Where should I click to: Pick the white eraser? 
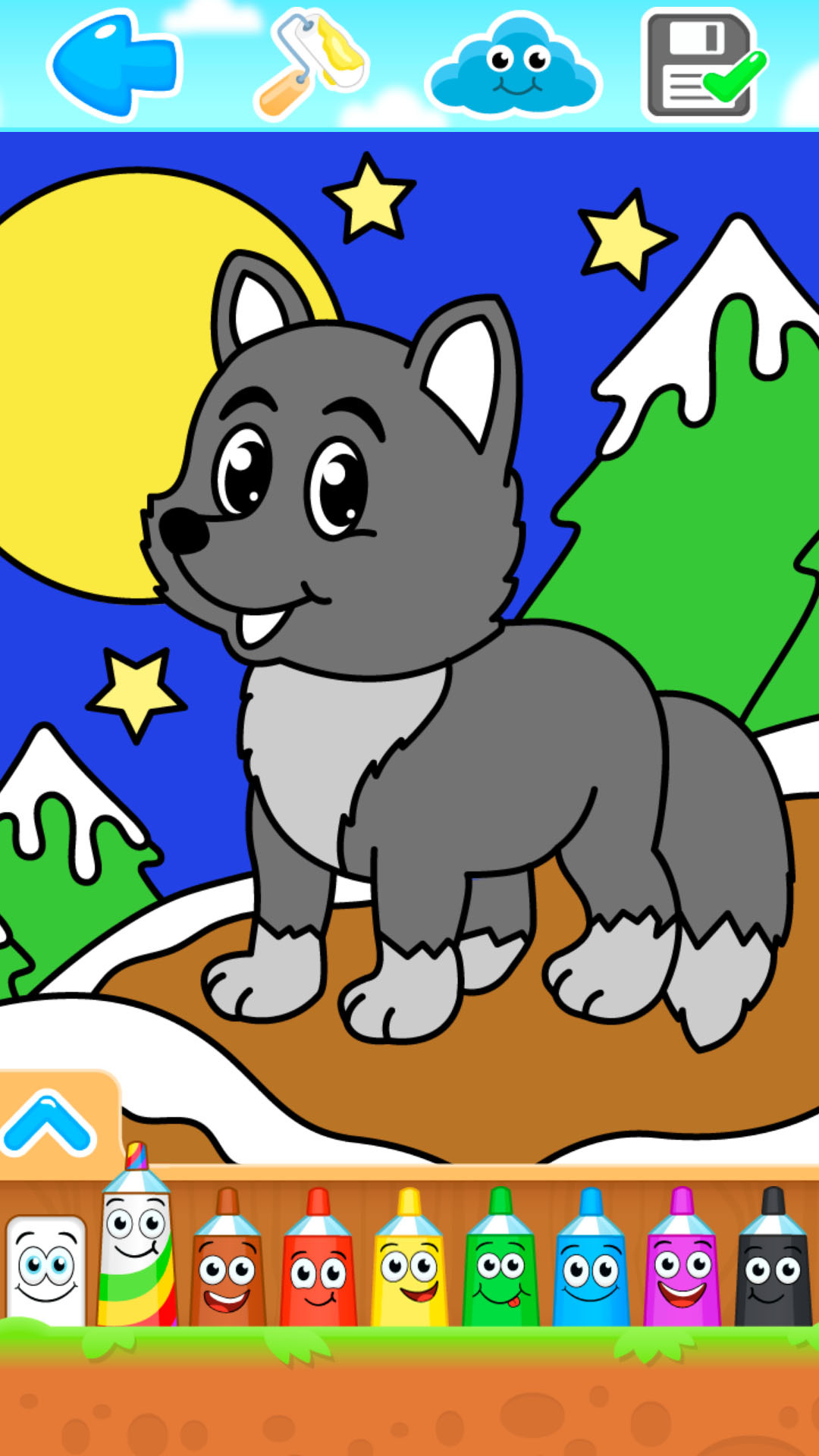click(45, 1270)
